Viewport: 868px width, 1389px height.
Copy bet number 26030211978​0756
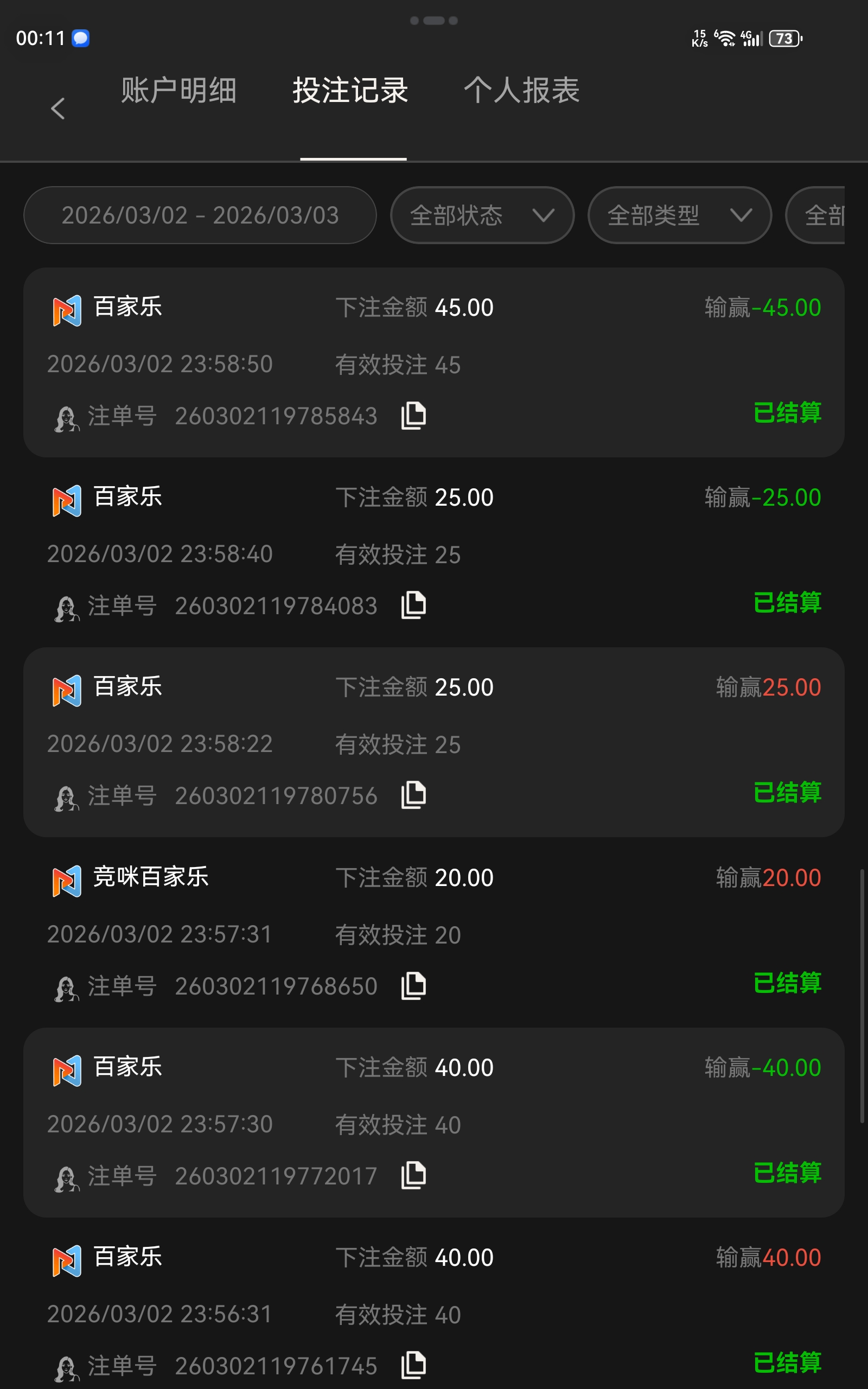point(413,795)
